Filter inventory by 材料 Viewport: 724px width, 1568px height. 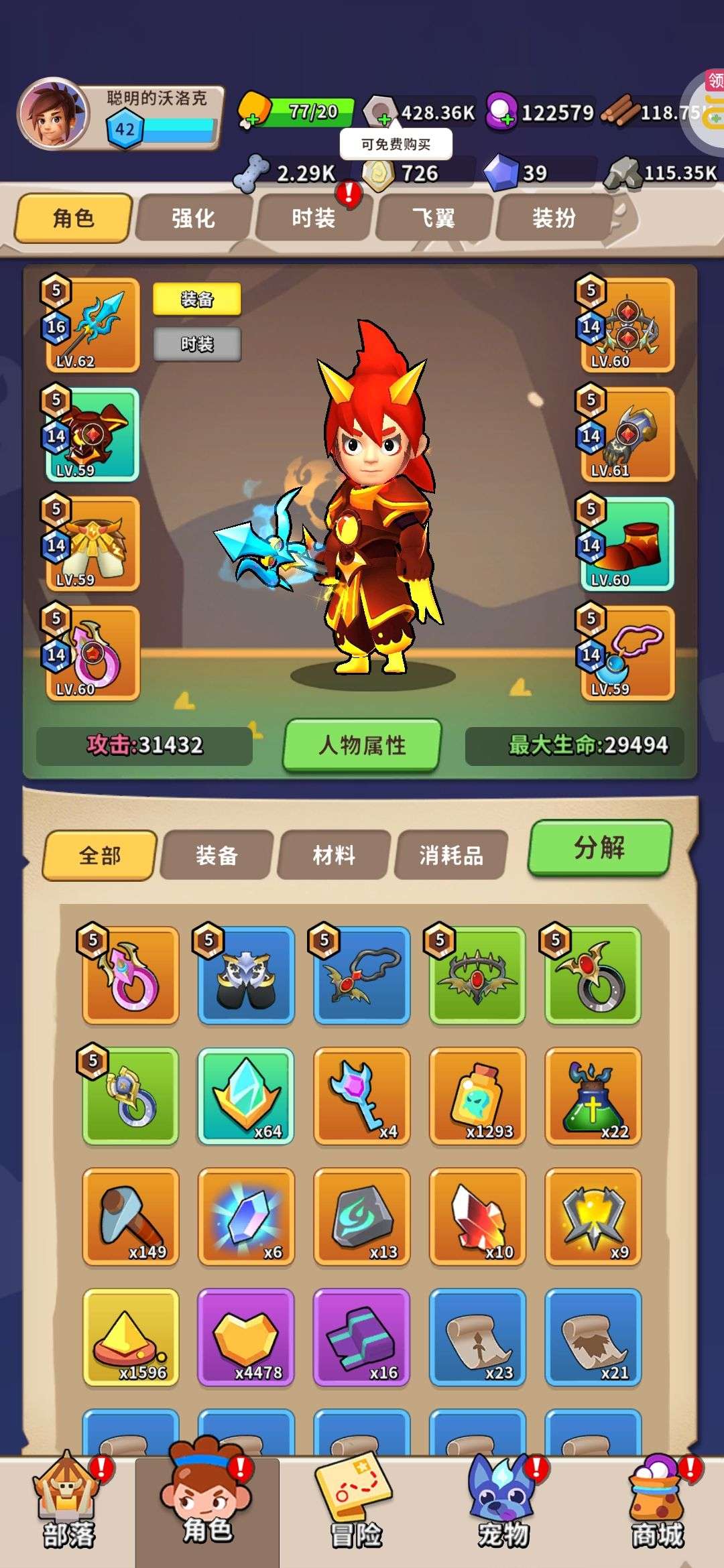click(x=333, y=855)
